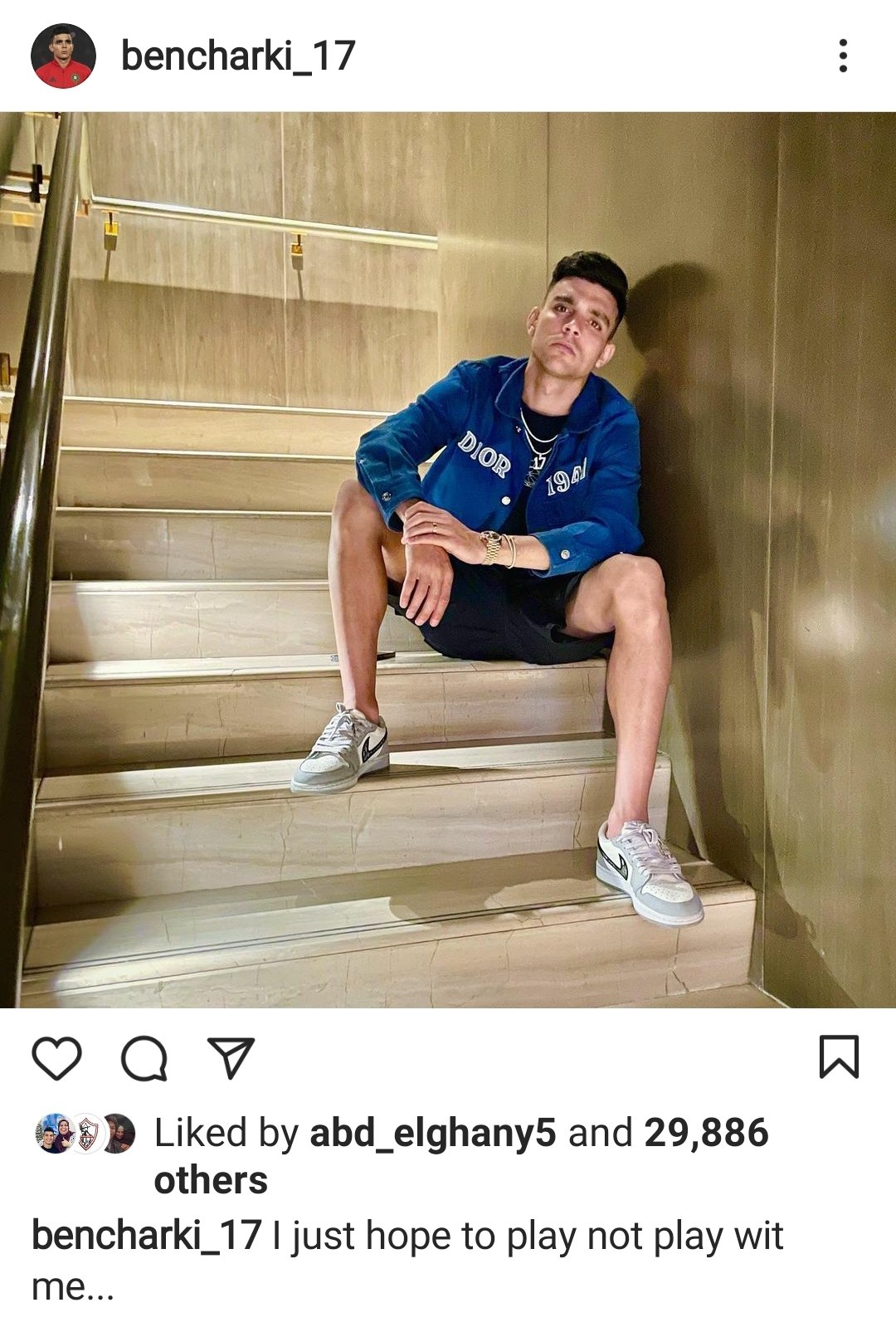Share this post via the paper plane icon
The height and width of the screenshot is (1327, 896).
click(231, 1058)
